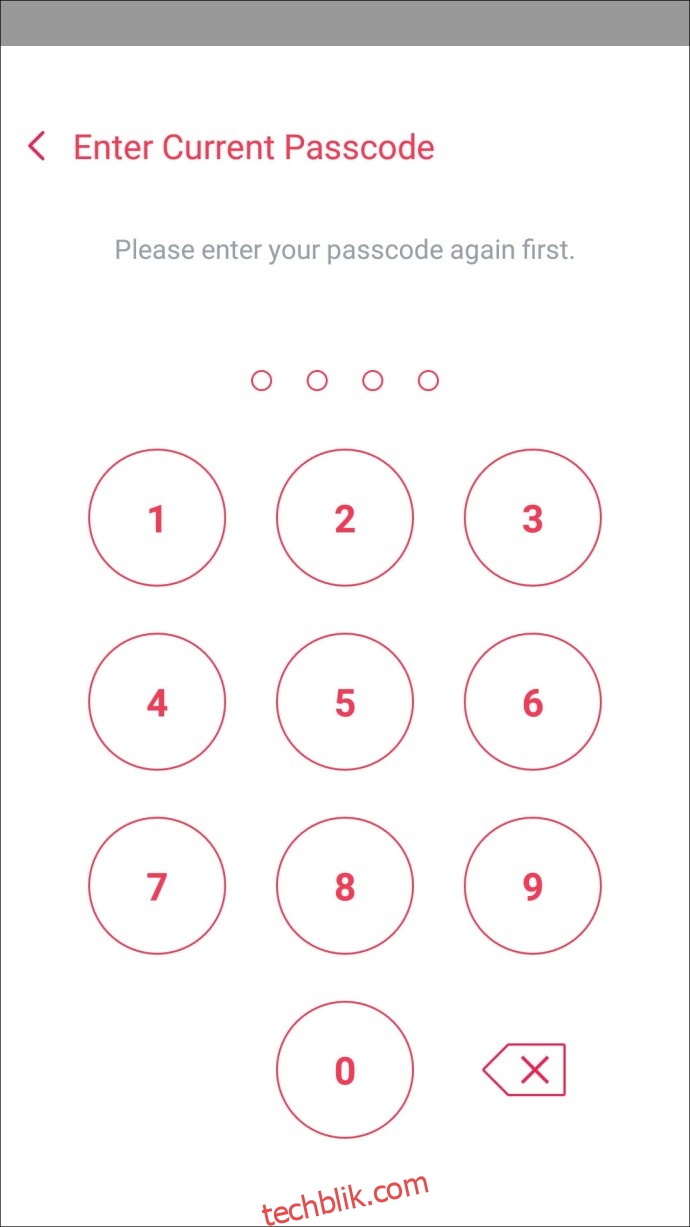This screenshot has width=690, height=1227.
Task: Select the number 6 key
Action: click(533, 702)
